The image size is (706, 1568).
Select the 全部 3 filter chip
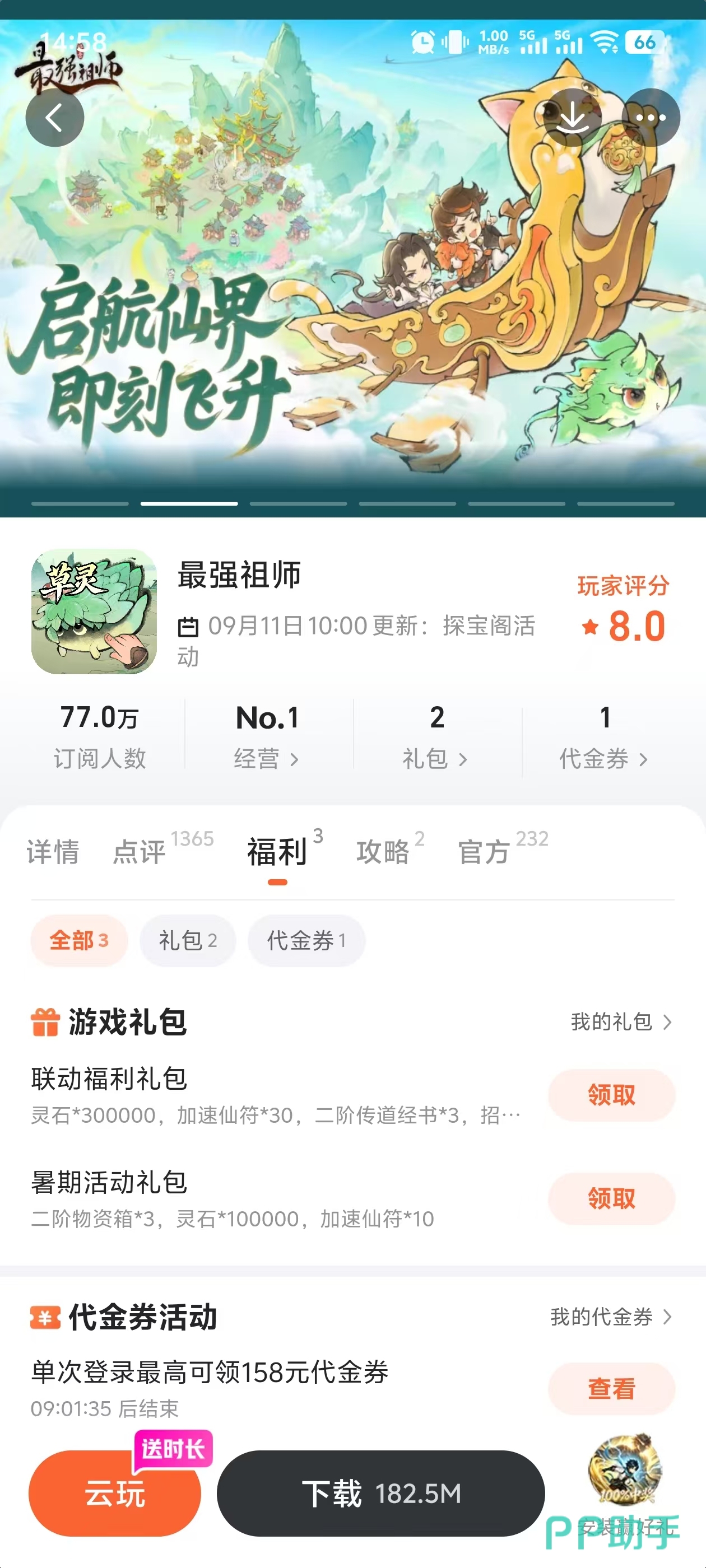pyautogui.click(x=78, y=940)
